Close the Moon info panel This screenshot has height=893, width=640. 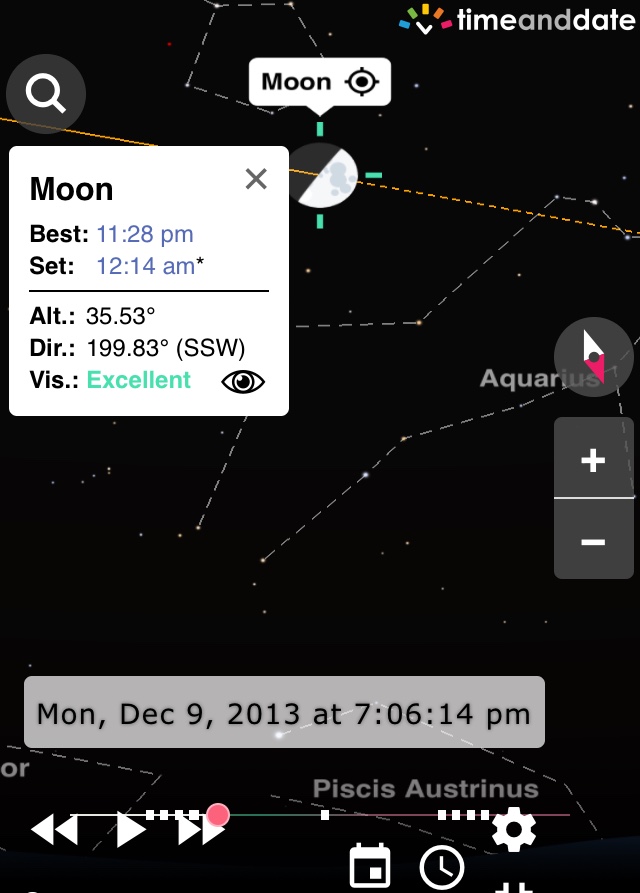pyautogui.click(x=256, y=179)
